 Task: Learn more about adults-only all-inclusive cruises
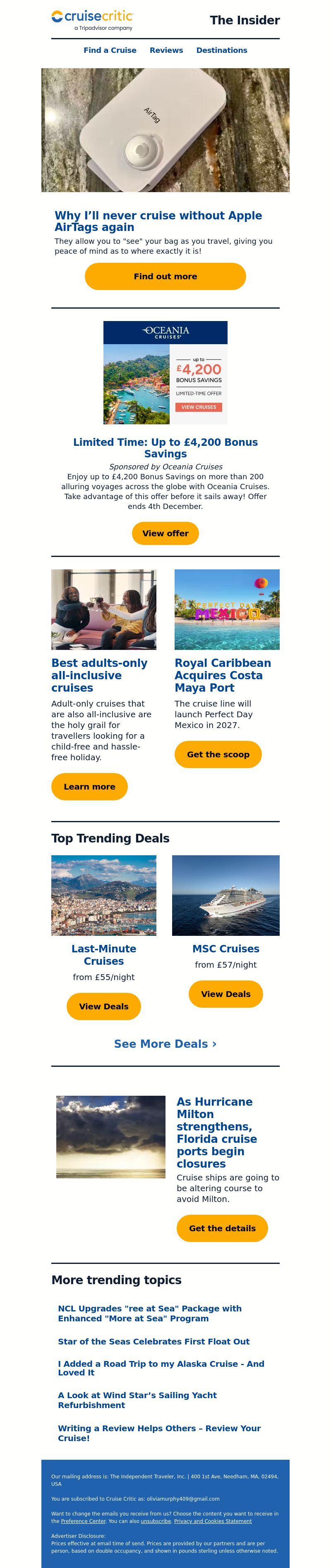pyautogui.click(x=89, y=786)
